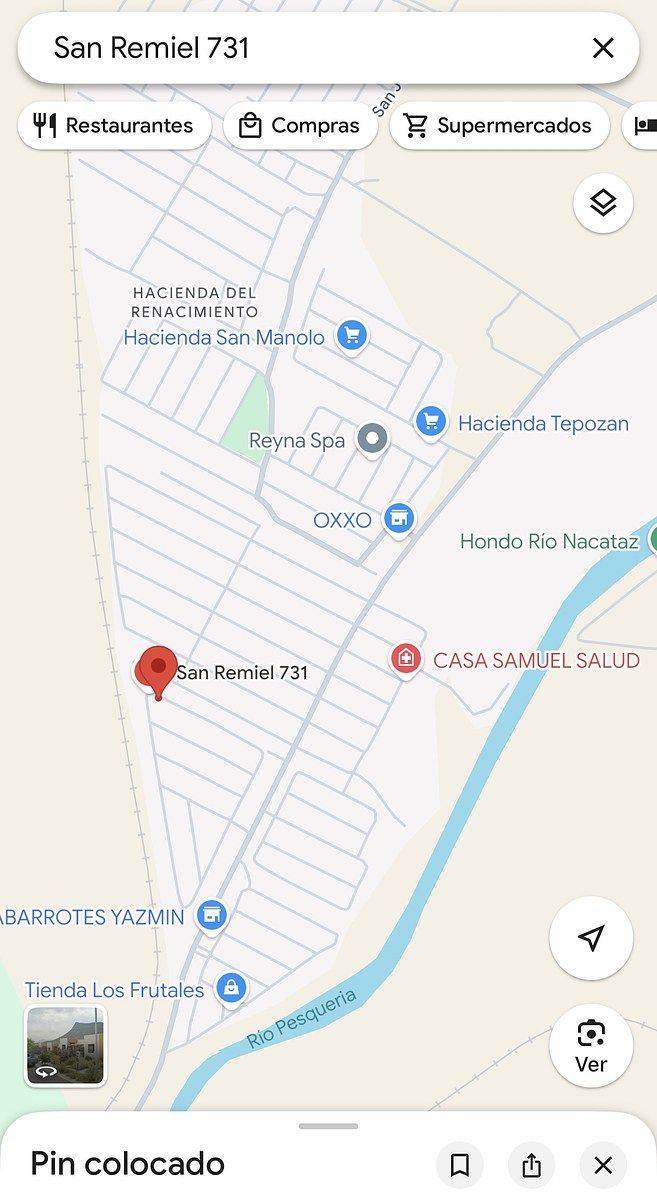The height and width of the screenshot is (1200, 657).
Task: Open the OXXO store marker
Action: [x=399, y=519]
